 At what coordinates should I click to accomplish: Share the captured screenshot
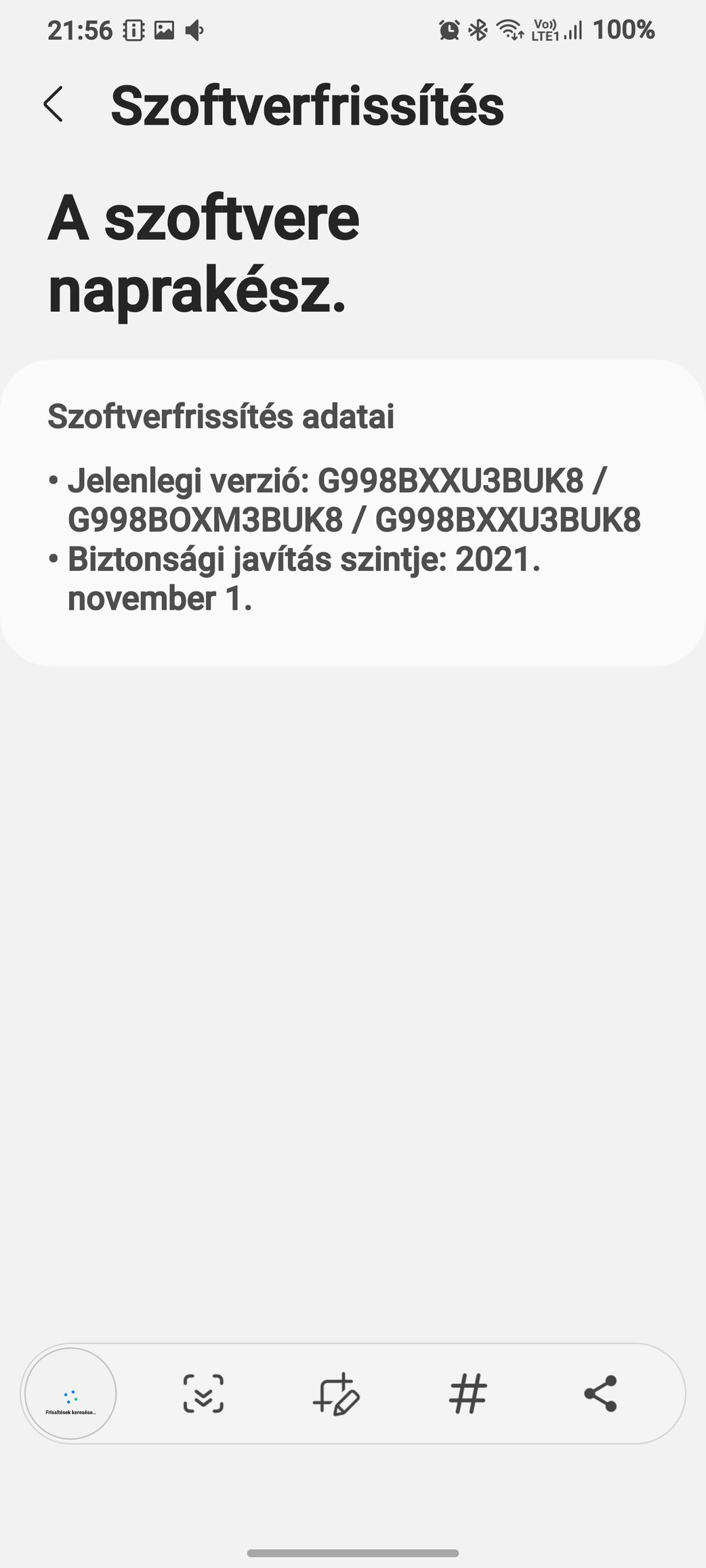coord(600,1393)
